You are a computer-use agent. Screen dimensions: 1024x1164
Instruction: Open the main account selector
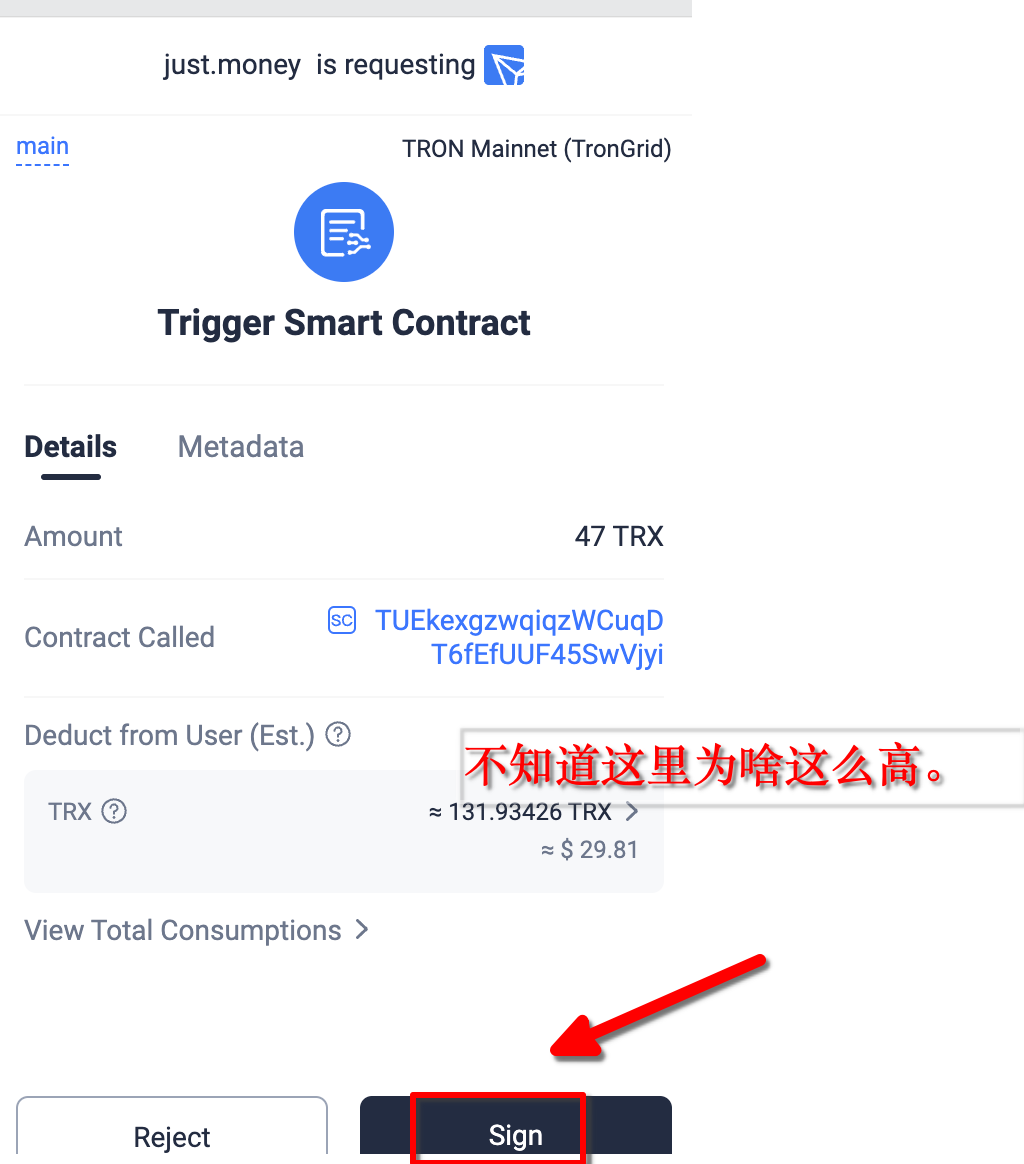coord(43,147)
